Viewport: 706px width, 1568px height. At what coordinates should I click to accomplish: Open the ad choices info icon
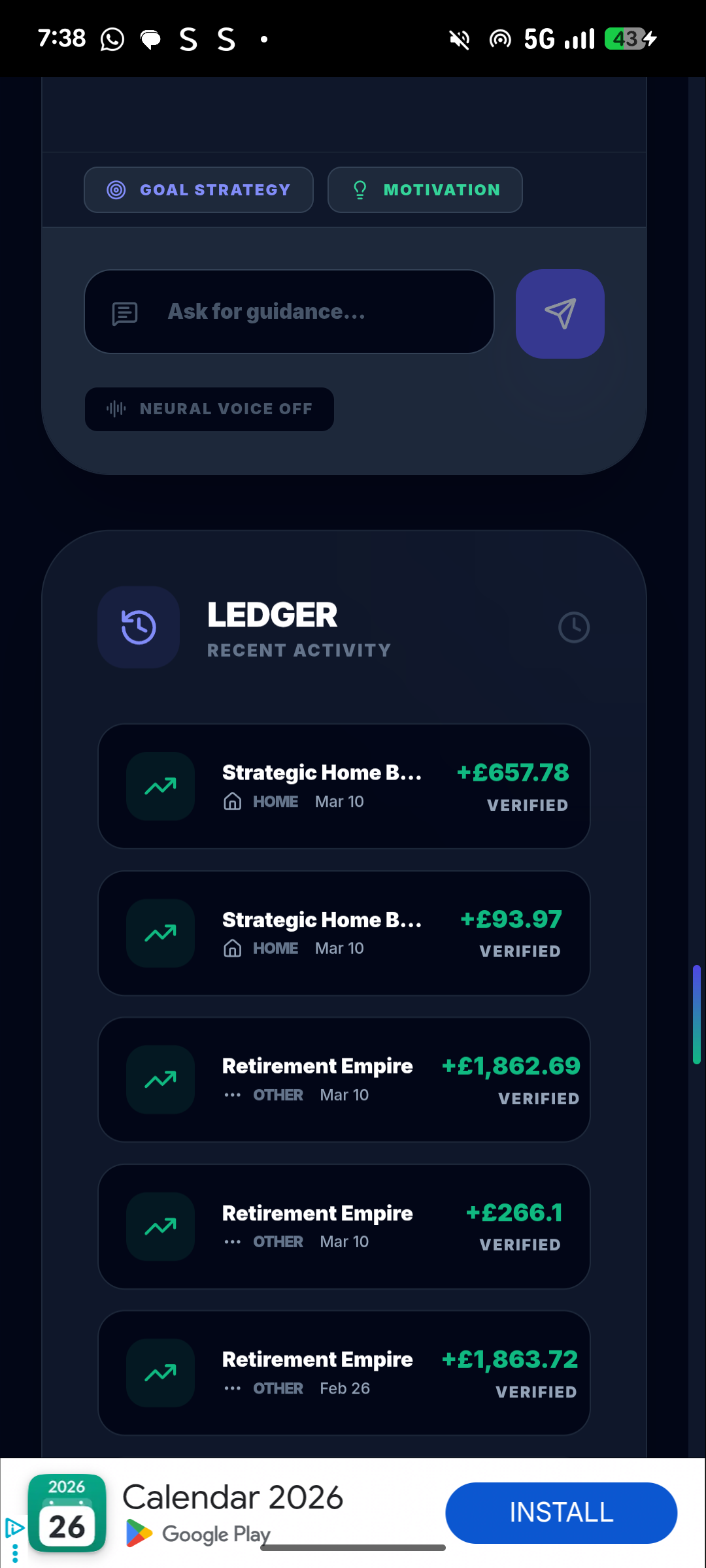[14, 1529]
